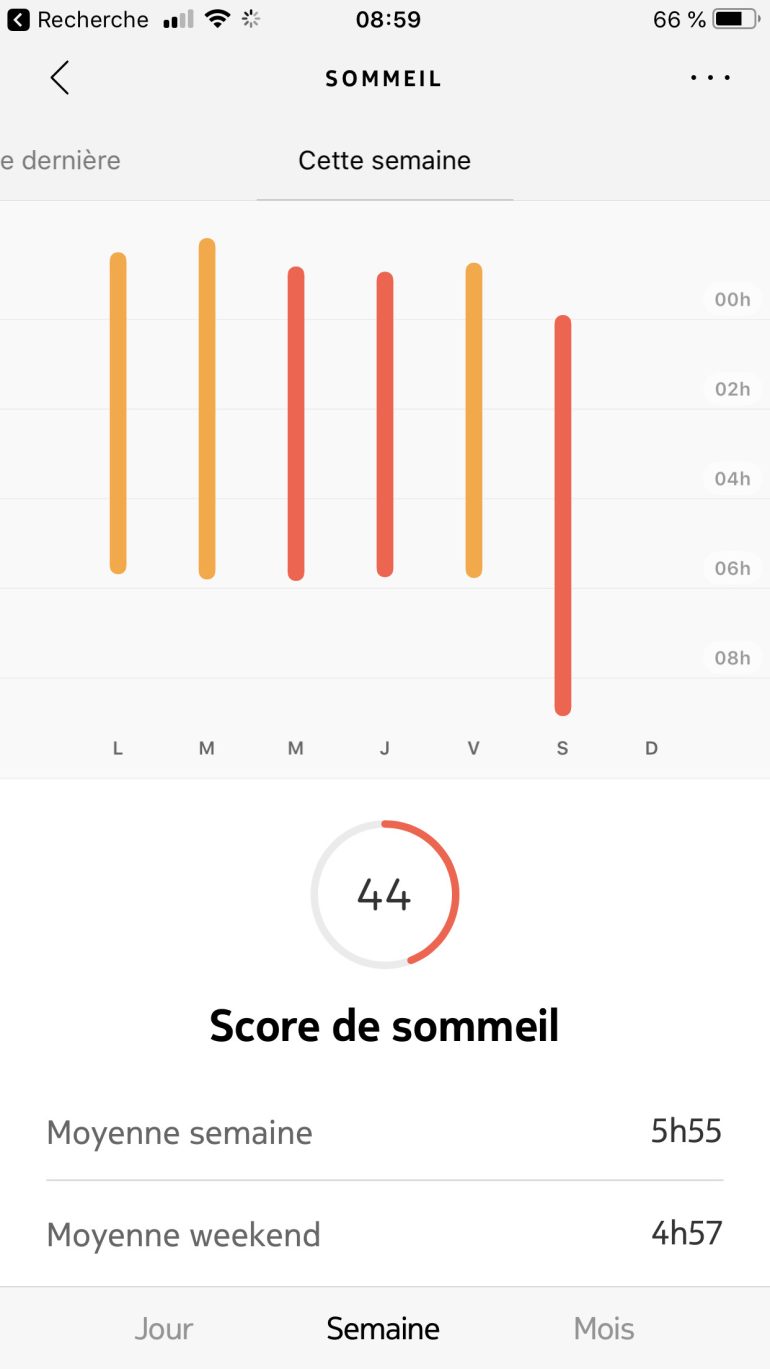Image resolution: width=770 pixels, height=1369 pixels.
Task: Tap the sleep score circle showing 44
Action: [385, 893]
